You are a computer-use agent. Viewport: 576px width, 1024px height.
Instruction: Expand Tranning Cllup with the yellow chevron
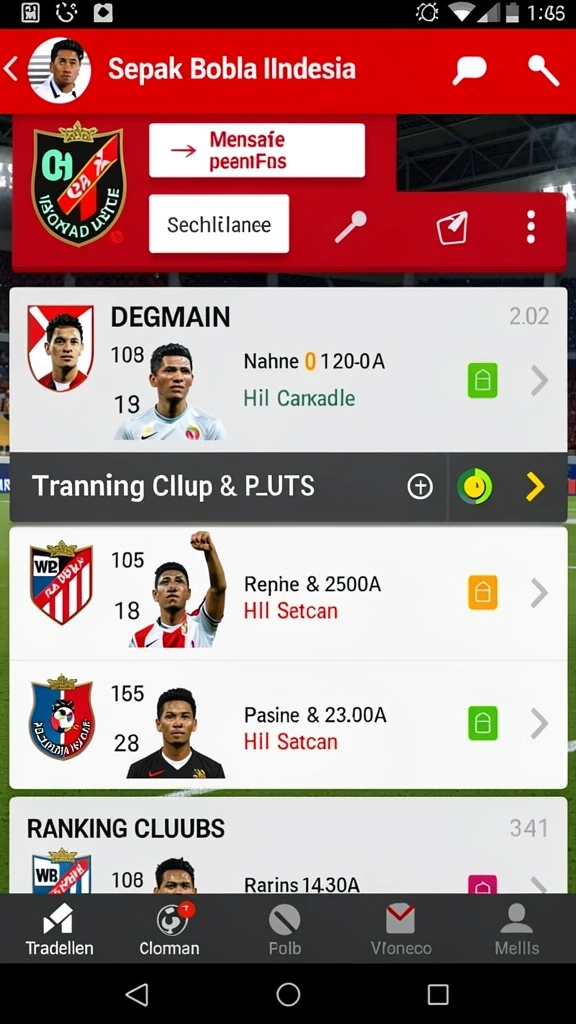click(x=535, y=487)
